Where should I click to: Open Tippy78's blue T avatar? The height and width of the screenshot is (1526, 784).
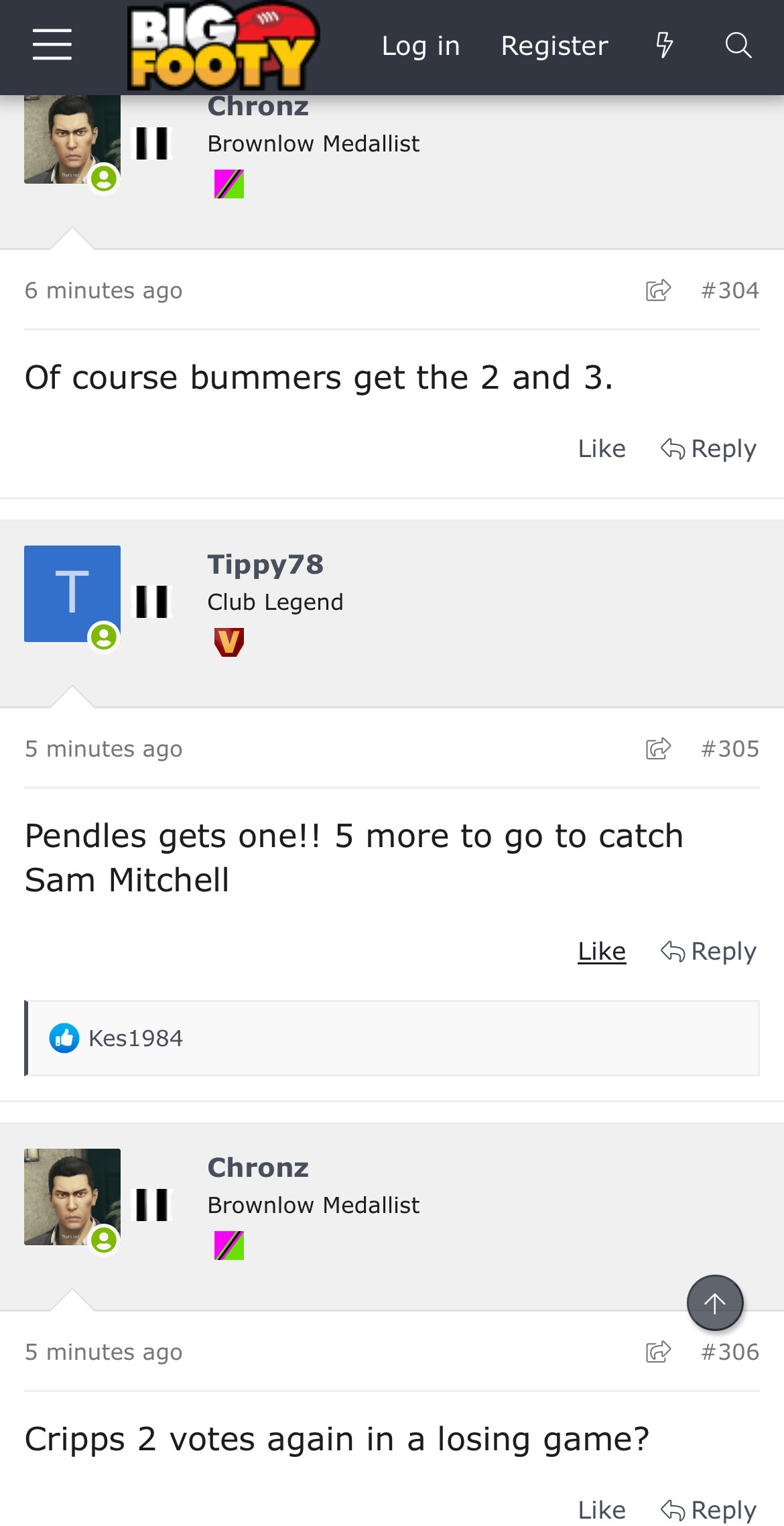[x=72, y=593]
